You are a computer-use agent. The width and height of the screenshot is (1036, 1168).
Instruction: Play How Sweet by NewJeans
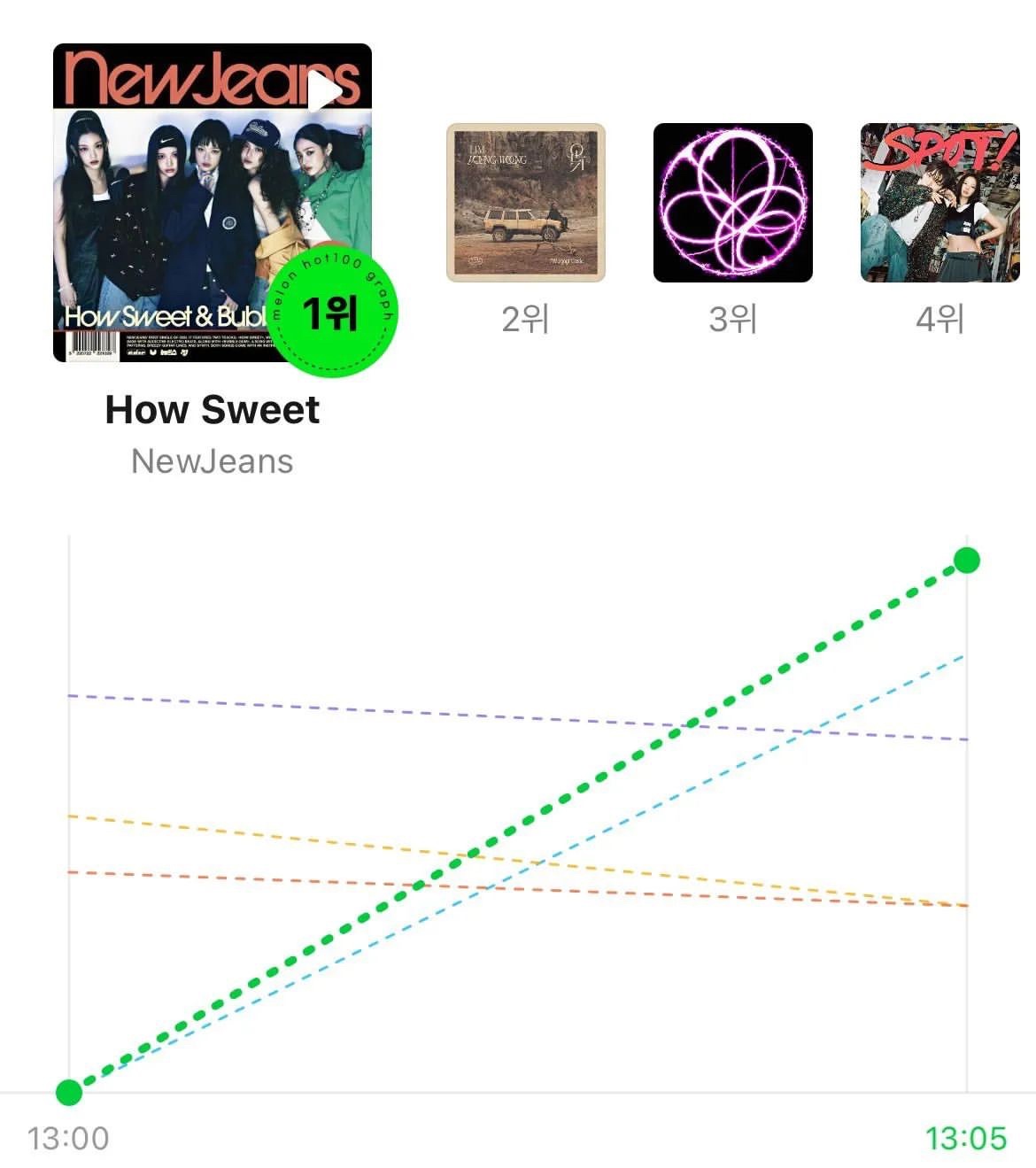(x=326, y=90)
